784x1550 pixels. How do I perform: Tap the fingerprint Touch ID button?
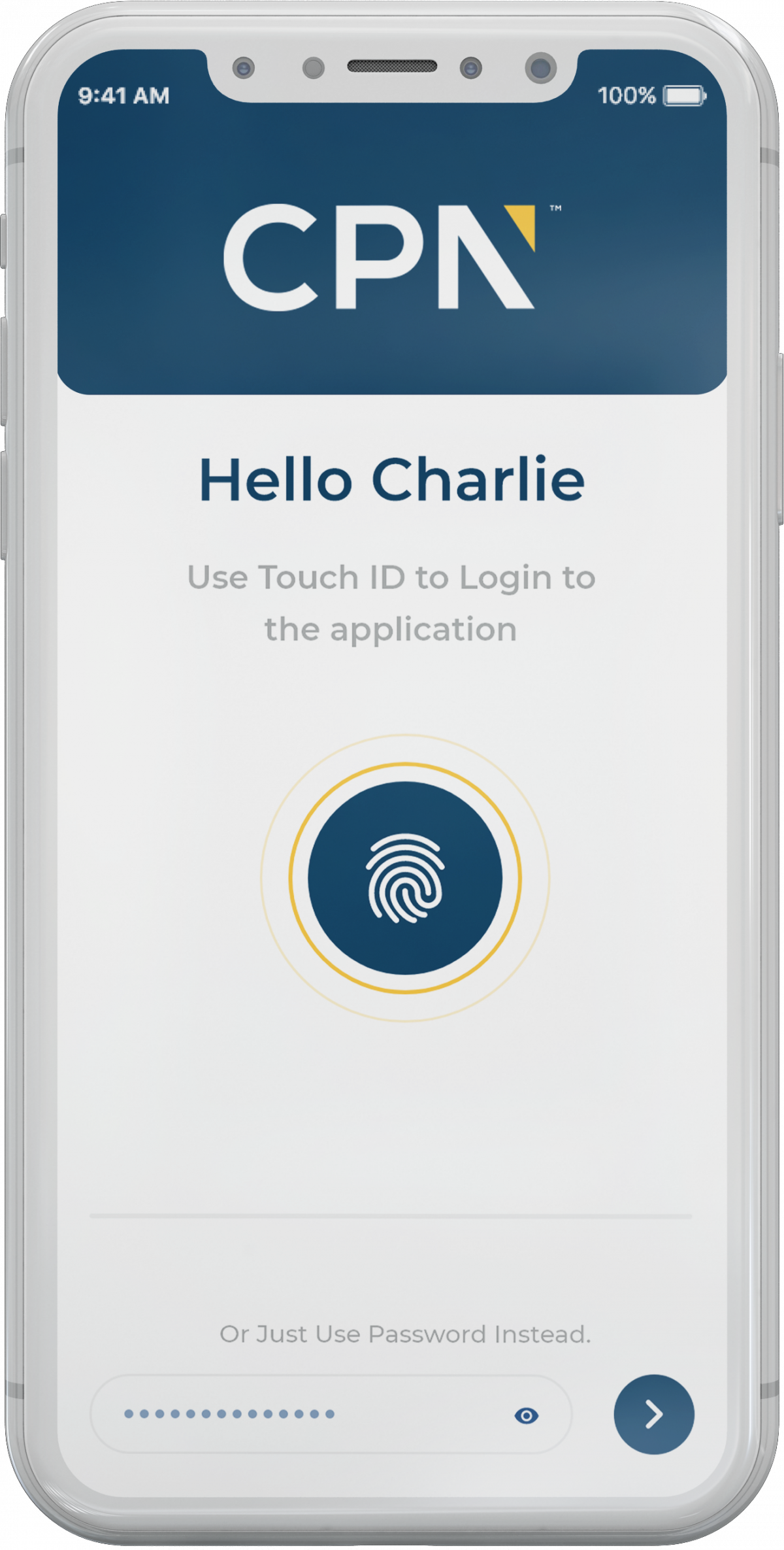click(404, 877)
